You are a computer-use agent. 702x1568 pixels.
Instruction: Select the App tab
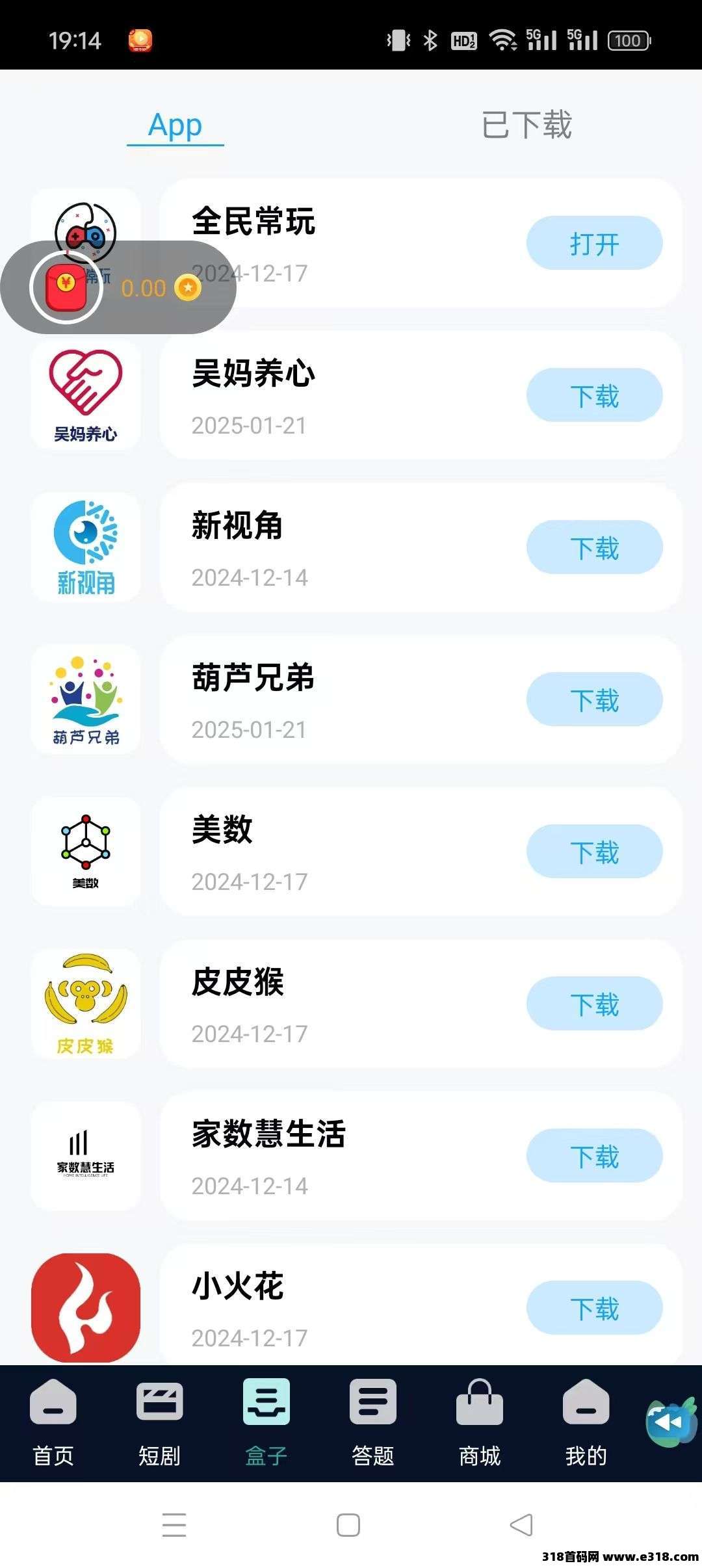[175, 125]
